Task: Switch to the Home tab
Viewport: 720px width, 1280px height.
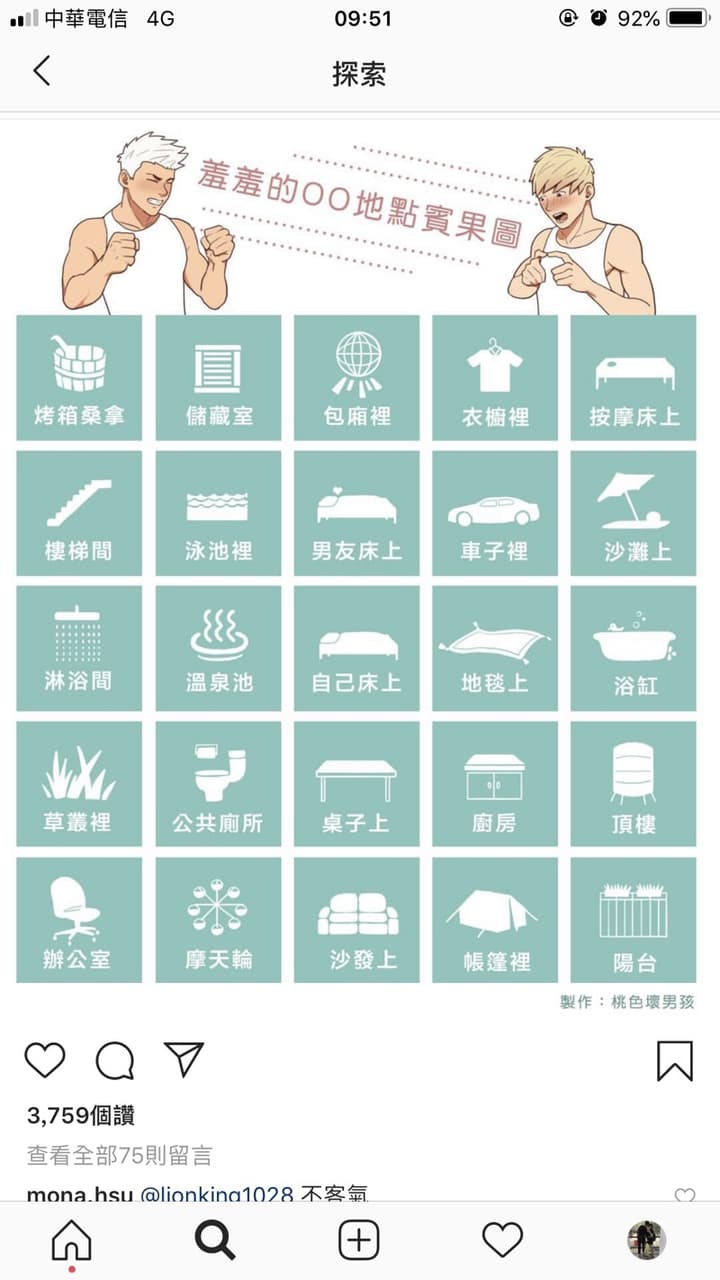Action: (x=71, y=1241)
